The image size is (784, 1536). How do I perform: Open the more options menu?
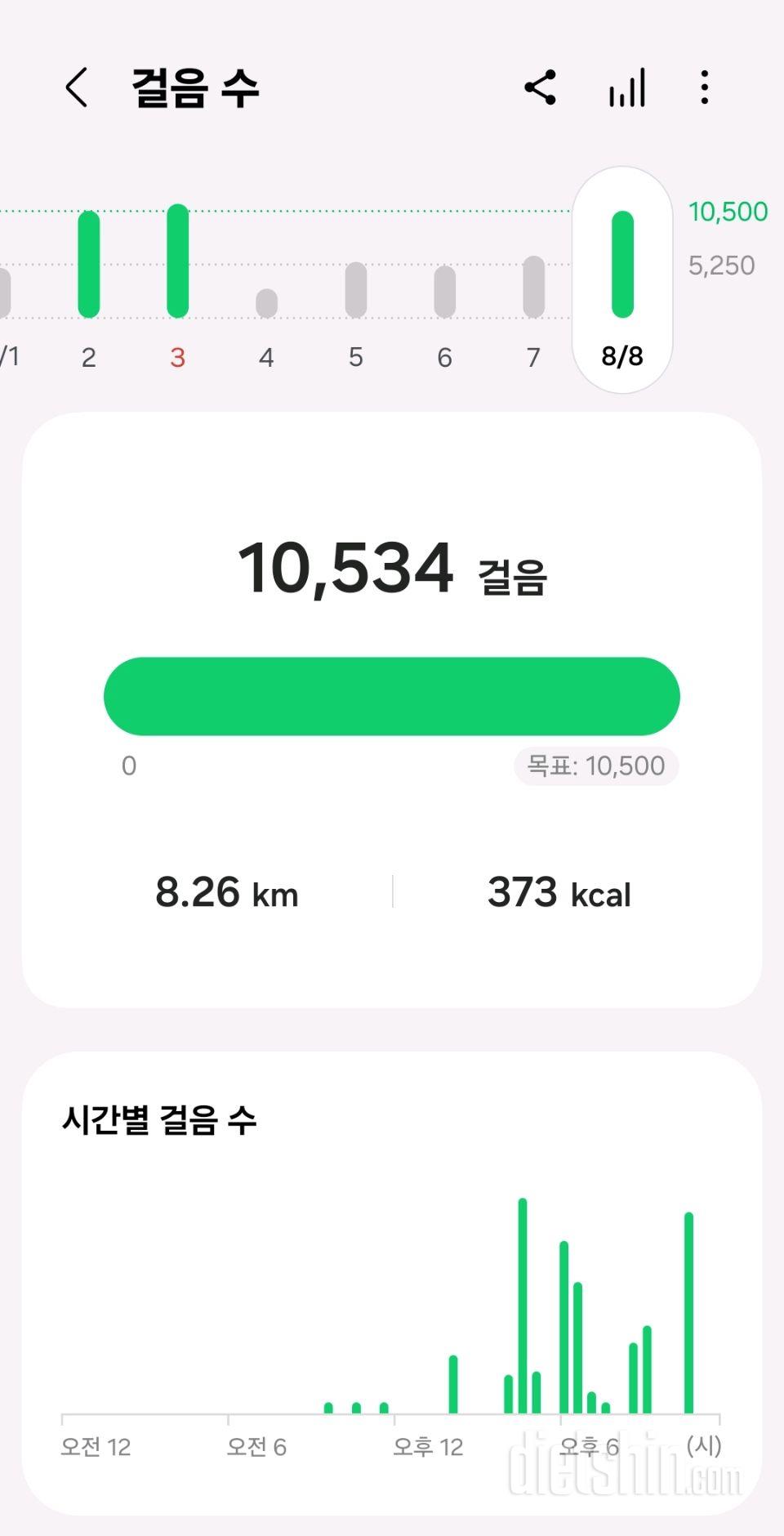click(704, 87)
